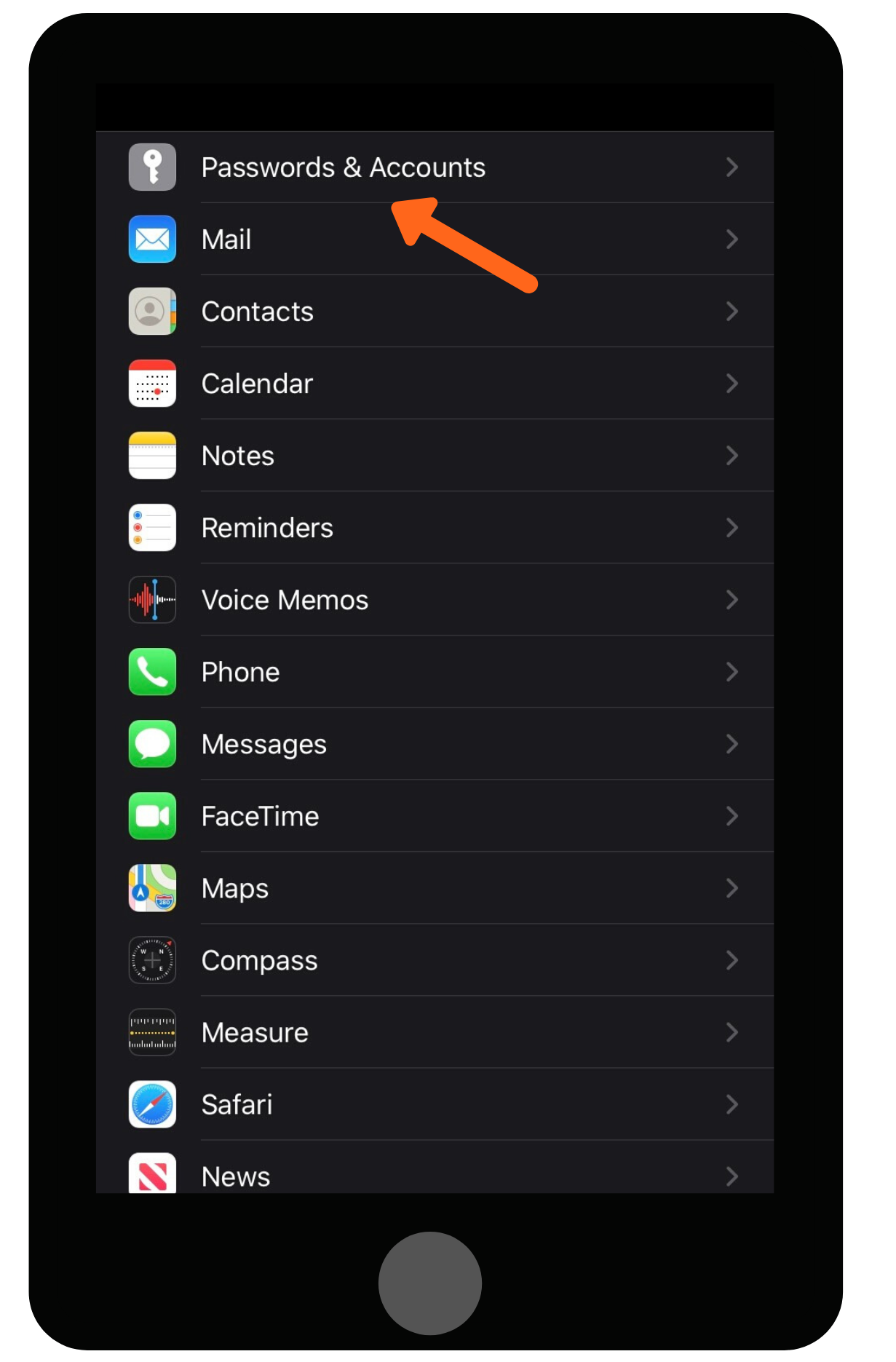Go to News settings
The image size is (896, 1362).
pyautogui.click(x=235, y=1173)
